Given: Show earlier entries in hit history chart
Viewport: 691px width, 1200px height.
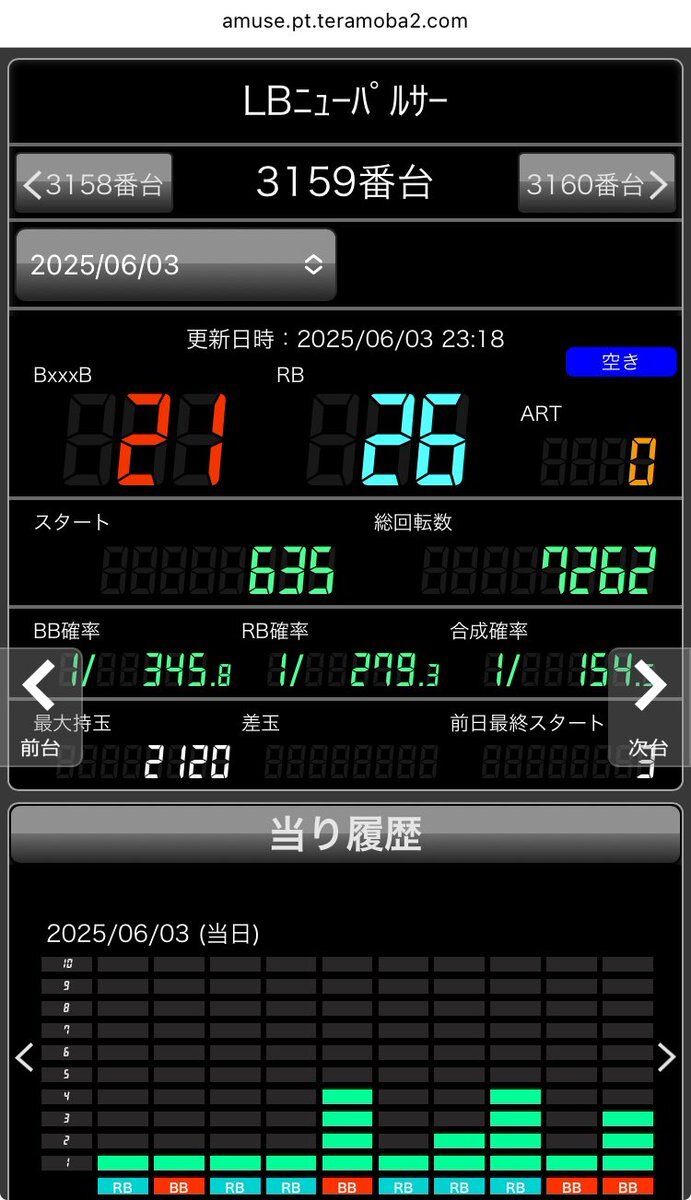Looking at the screenshot, I should (x=24, y=1056).
